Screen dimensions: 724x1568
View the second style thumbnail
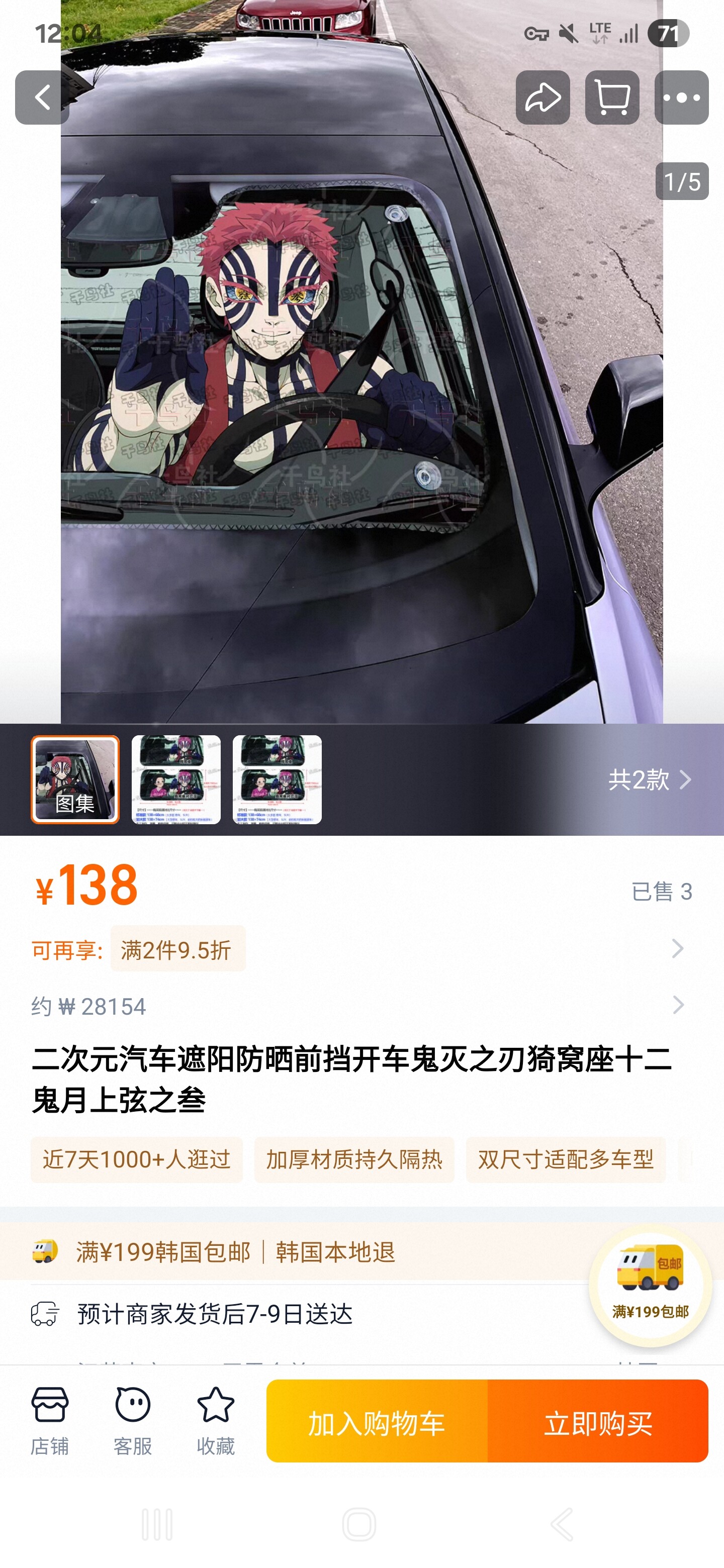[x=176, y=779]
